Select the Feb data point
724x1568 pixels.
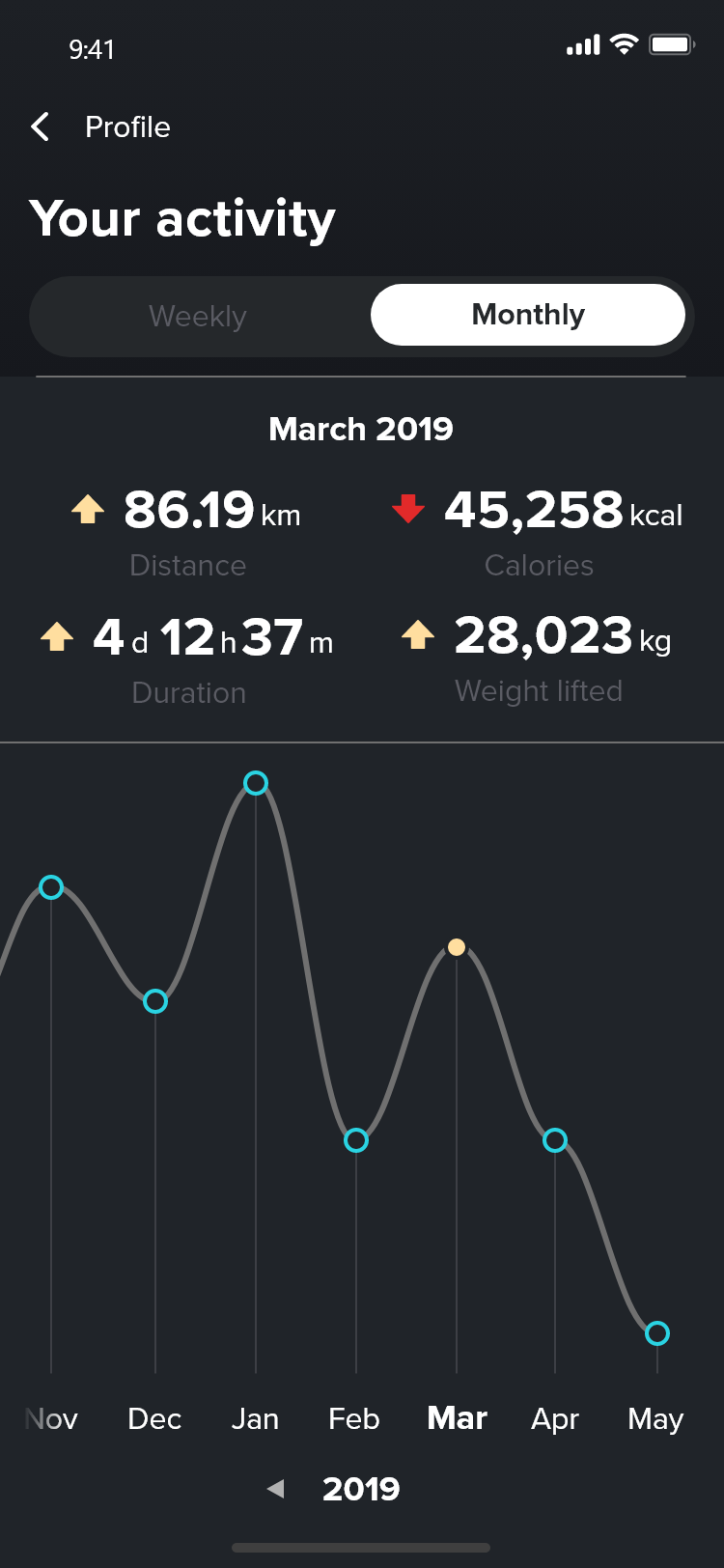point(356,1140)
